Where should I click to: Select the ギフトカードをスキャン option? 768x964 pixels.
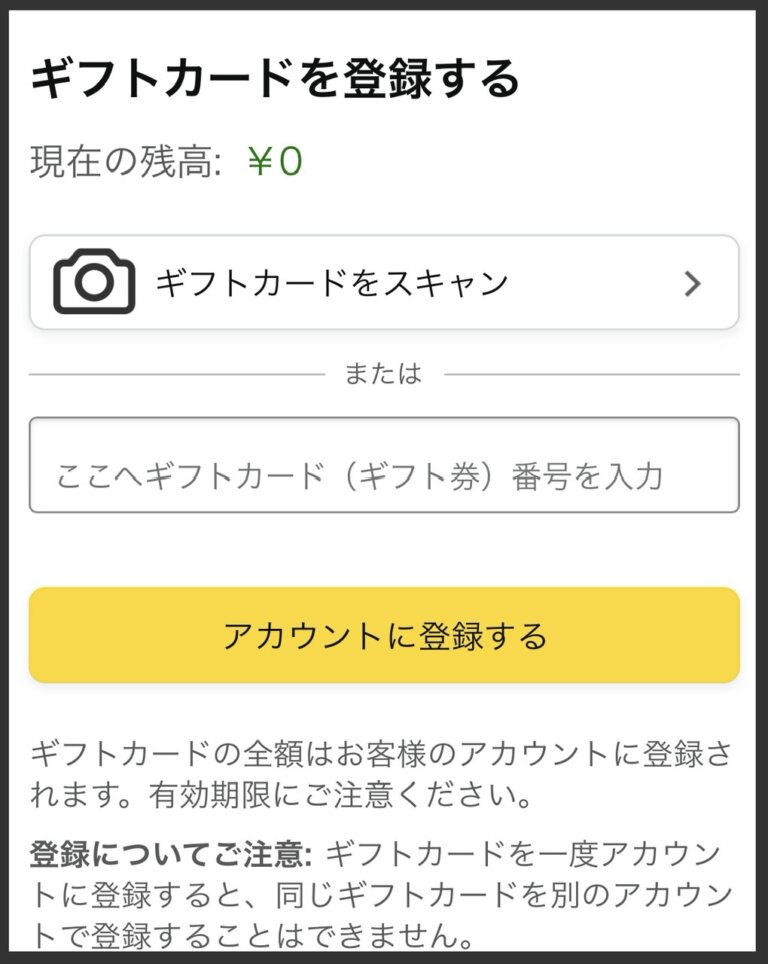[384, 283]
